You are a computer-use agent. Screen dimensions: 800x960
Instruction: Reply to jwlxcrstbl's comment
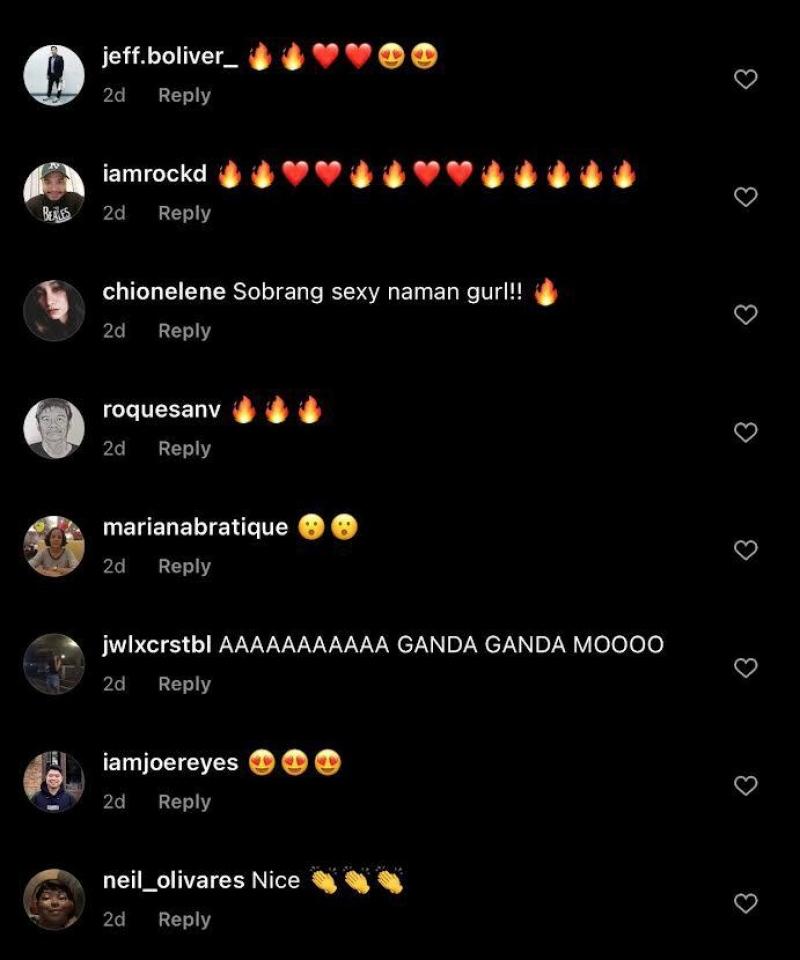[184, 684]
